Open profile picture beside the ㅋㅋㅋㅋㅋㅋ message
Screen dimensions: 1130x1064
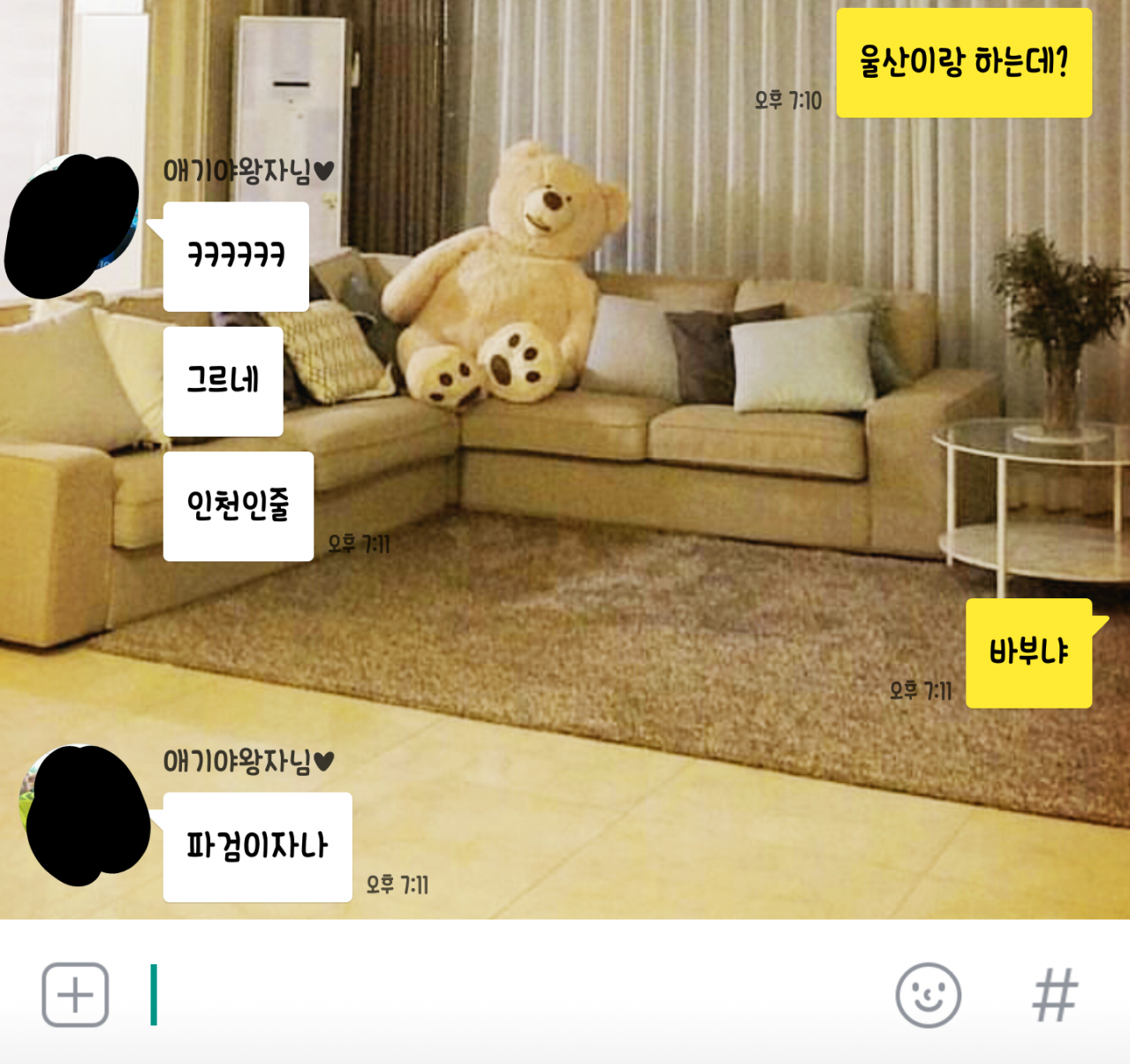pyautogui.click(x=72, y=225)
